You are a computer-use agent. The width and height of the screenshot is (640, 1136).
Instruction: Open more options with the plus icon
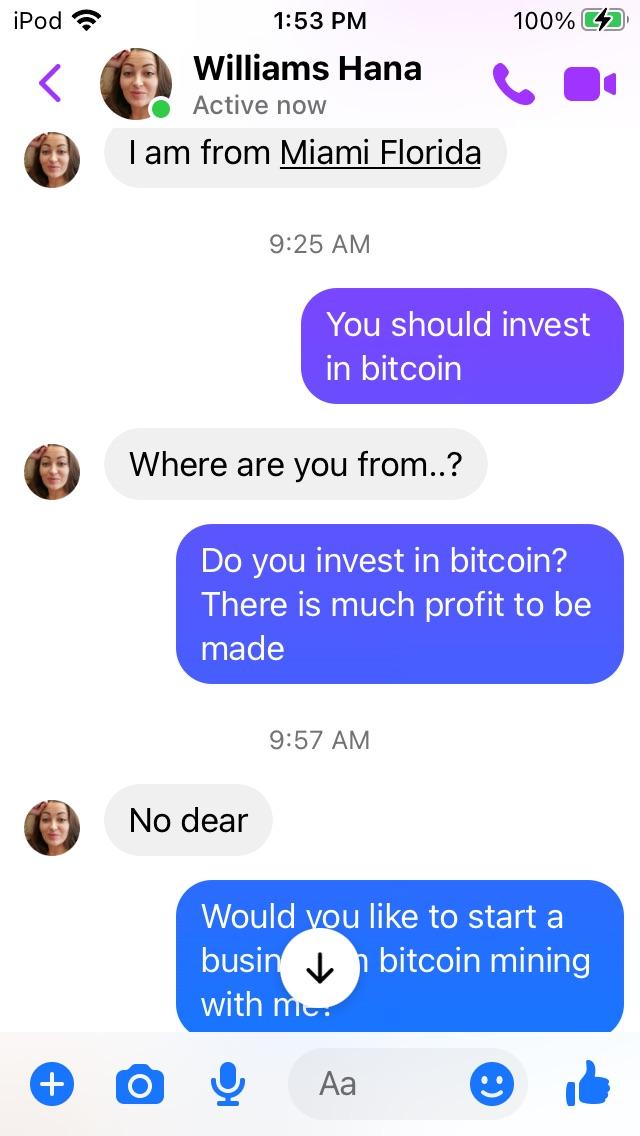(52, 1084)
